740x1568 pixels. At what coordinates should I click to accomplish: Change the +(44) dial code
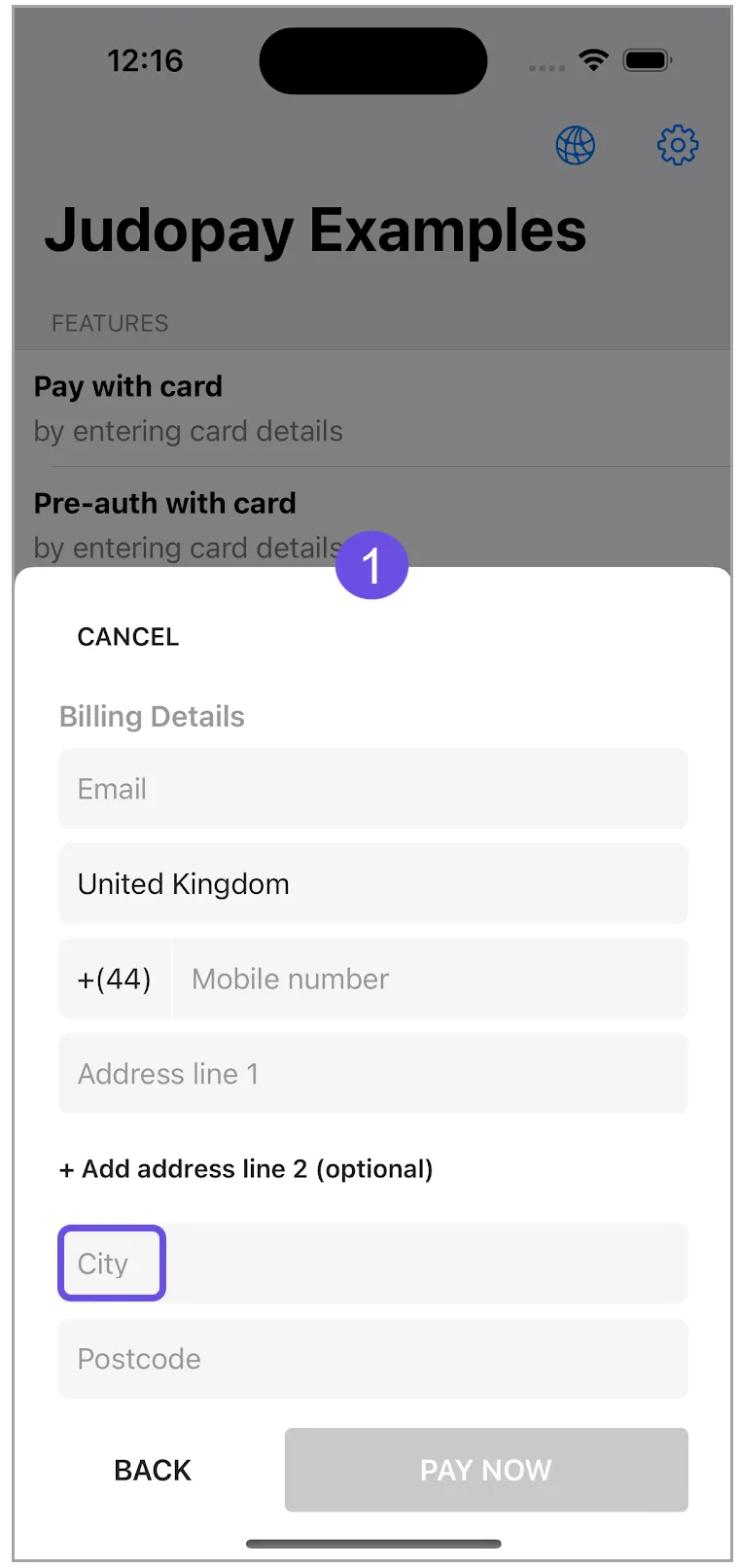tap(115, 979)
